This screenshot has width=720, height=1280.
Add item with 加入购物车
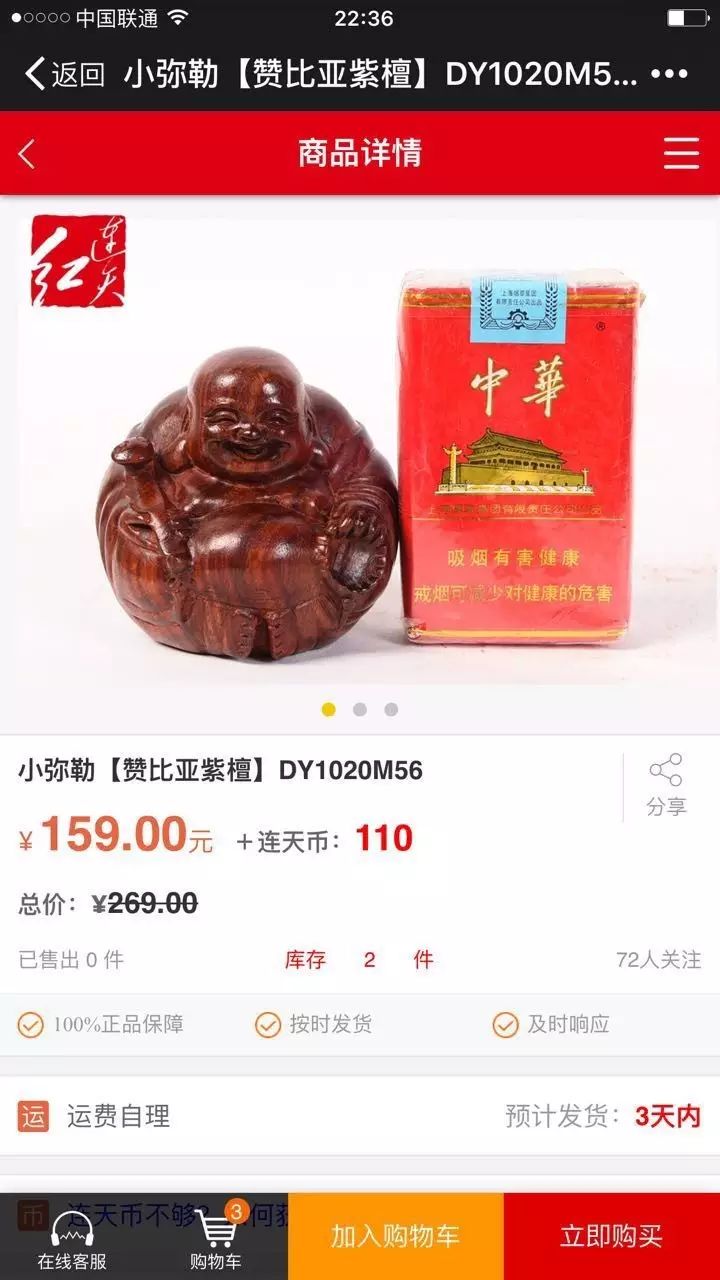[395, 1236]
